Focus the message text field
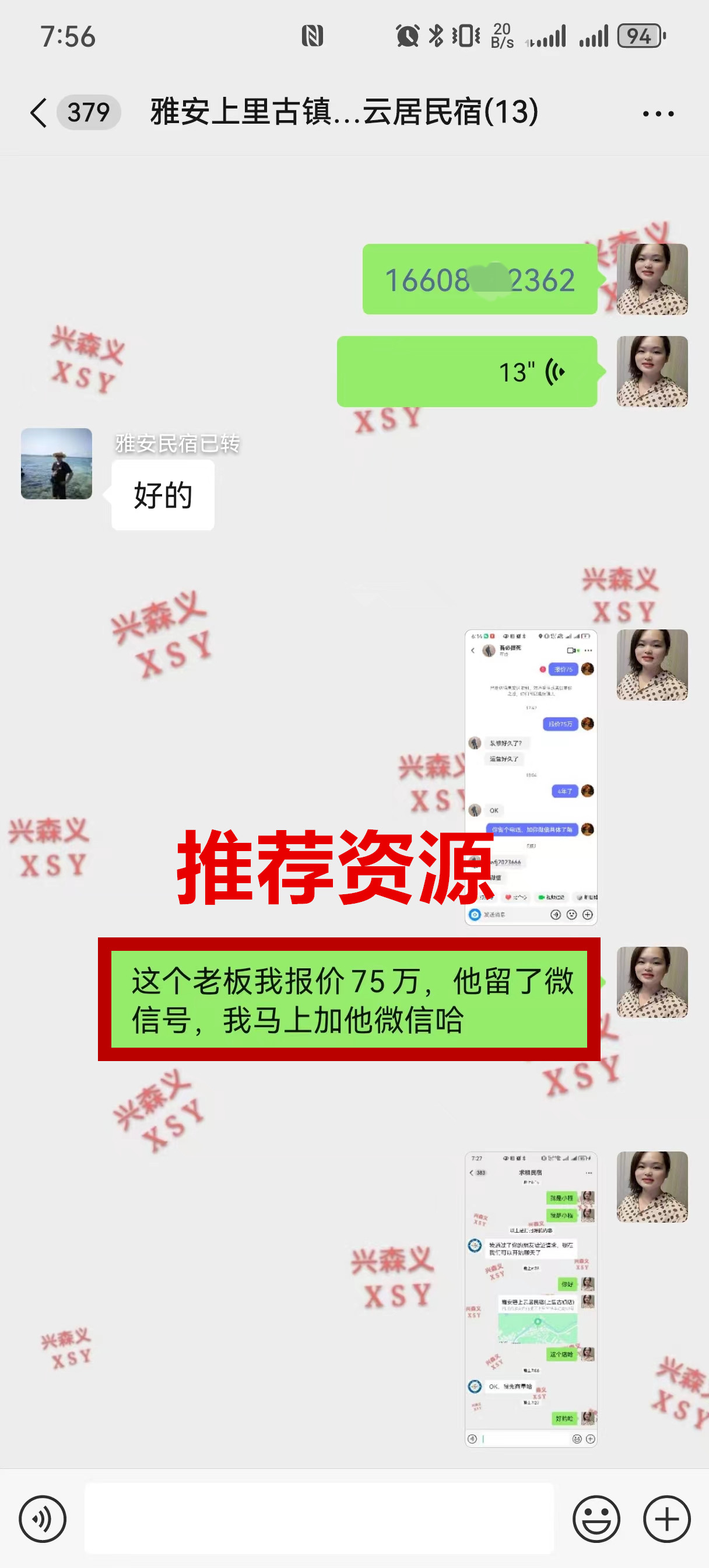This screenshot has height=1568, width=709. [319, 1517]
